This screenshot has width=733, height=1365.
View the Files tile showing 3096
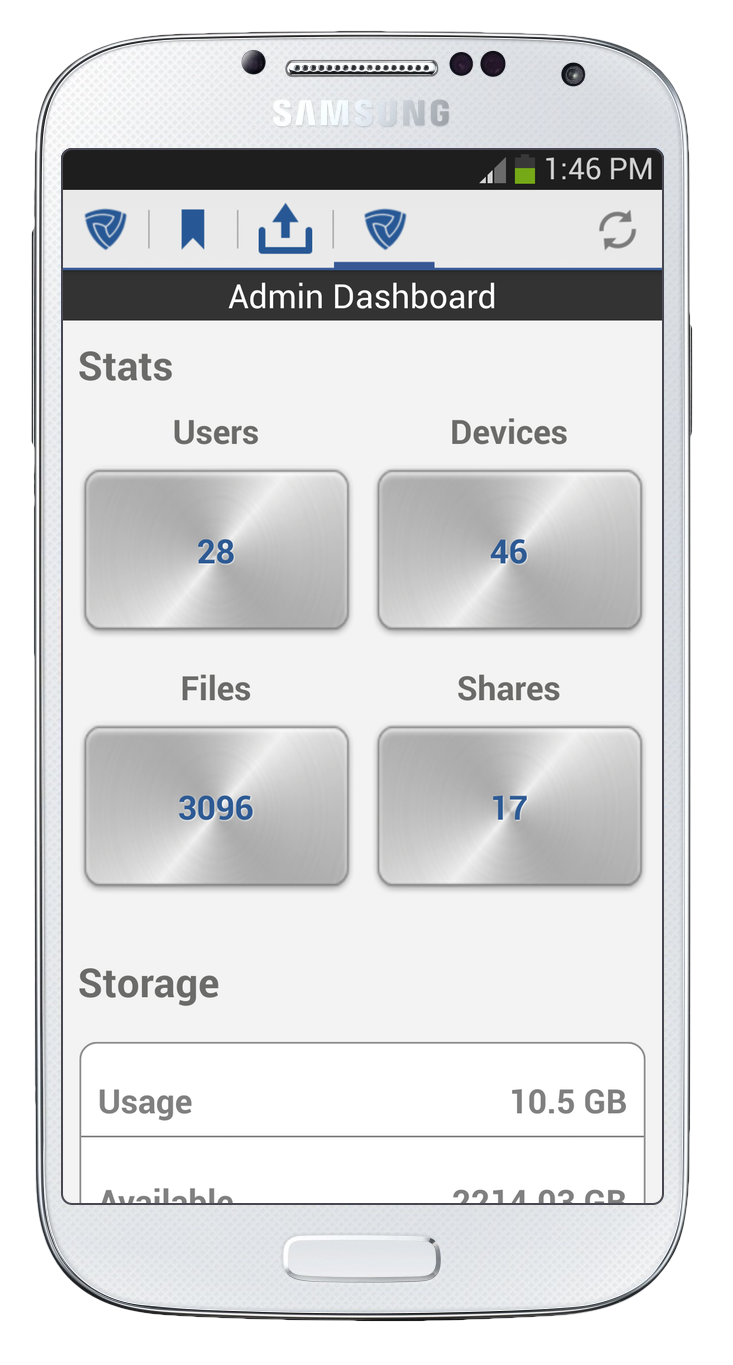(216, 806)
